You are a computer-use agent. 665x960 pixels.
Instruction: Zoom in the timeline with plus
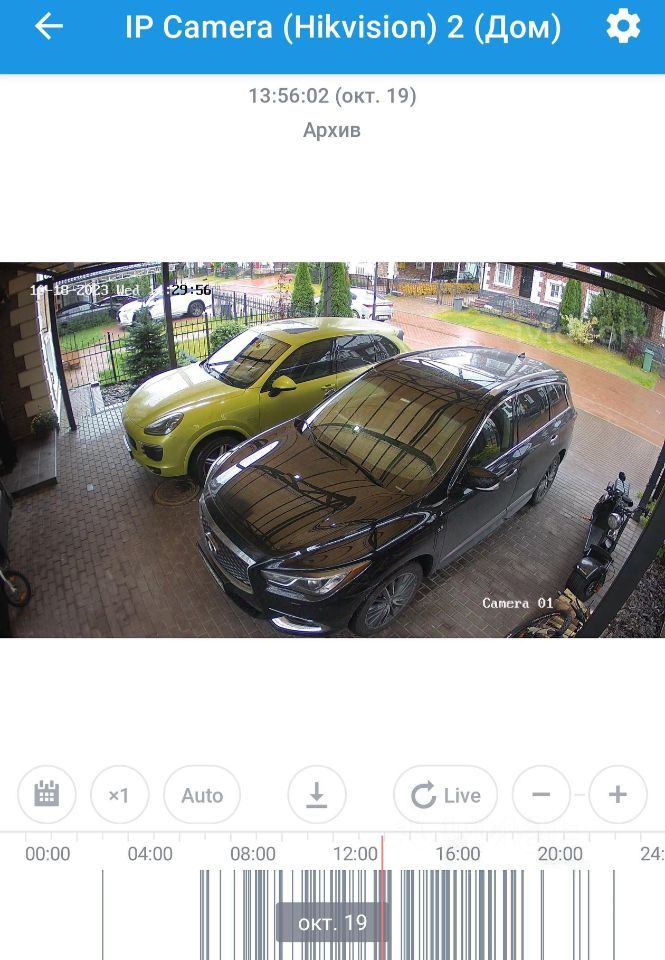(x=617, y=795)
